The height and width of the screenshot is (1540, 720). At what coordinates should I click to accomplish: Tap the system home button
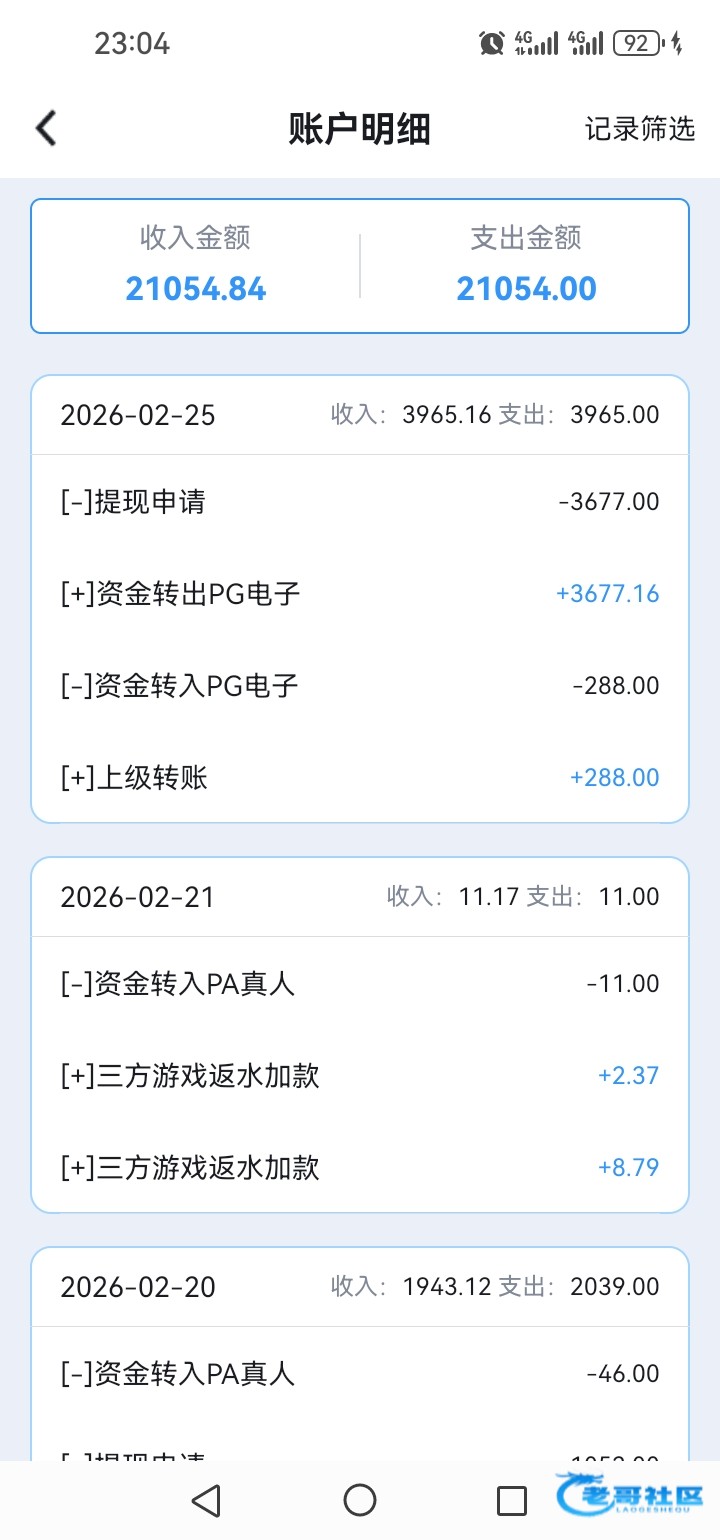point(360,1500)
